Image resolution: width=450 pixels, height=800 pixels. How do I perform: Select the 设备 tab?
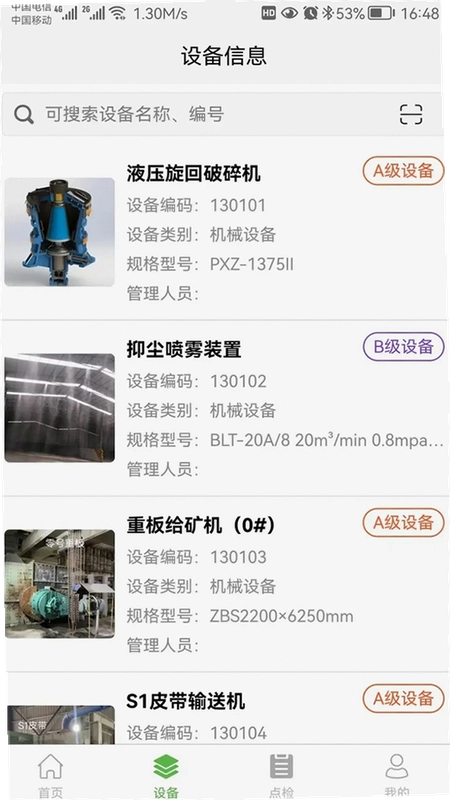click(x=166, y=775)
